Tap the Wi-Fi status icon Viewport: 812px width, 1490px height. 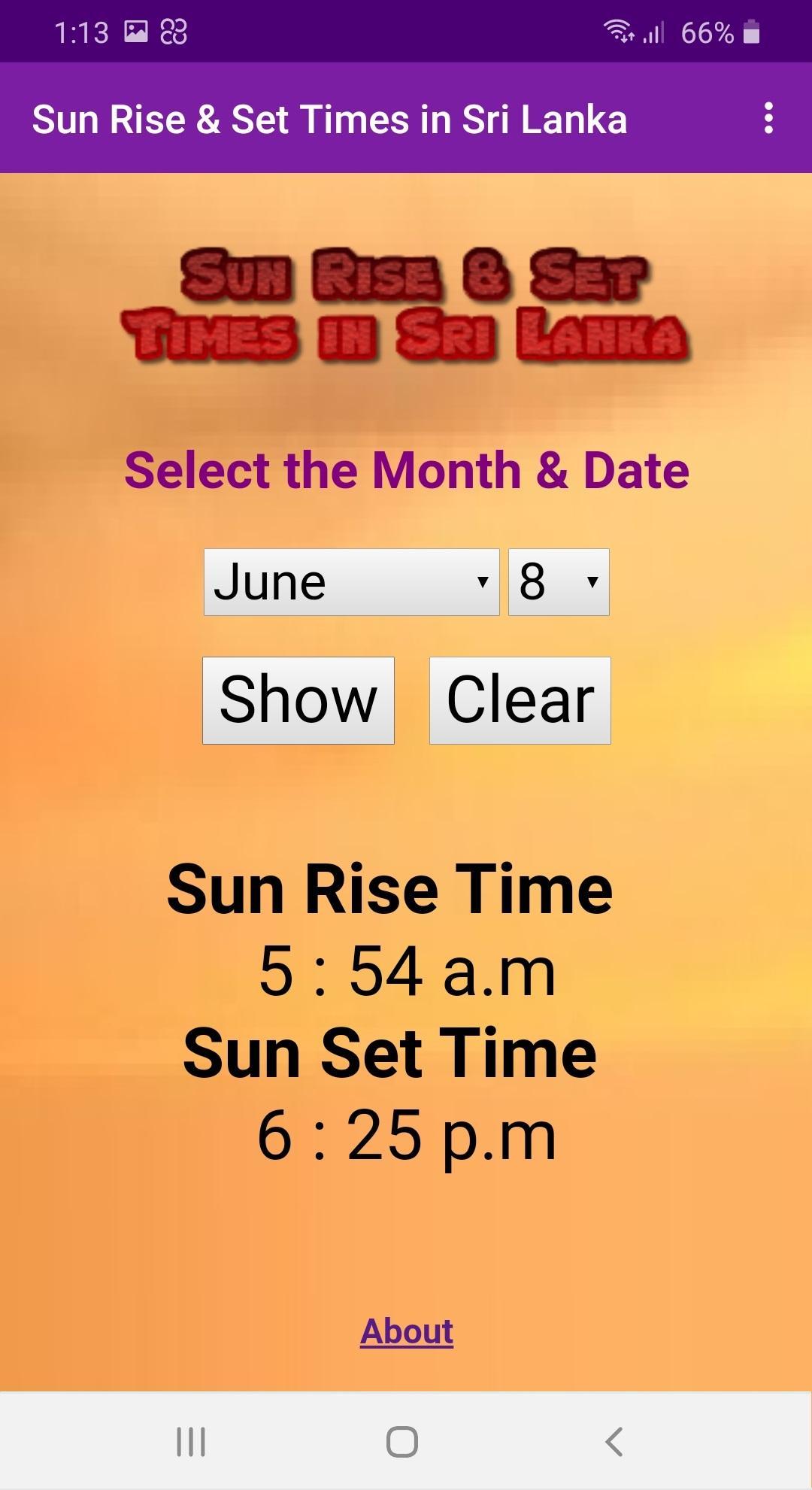[619, 31]
